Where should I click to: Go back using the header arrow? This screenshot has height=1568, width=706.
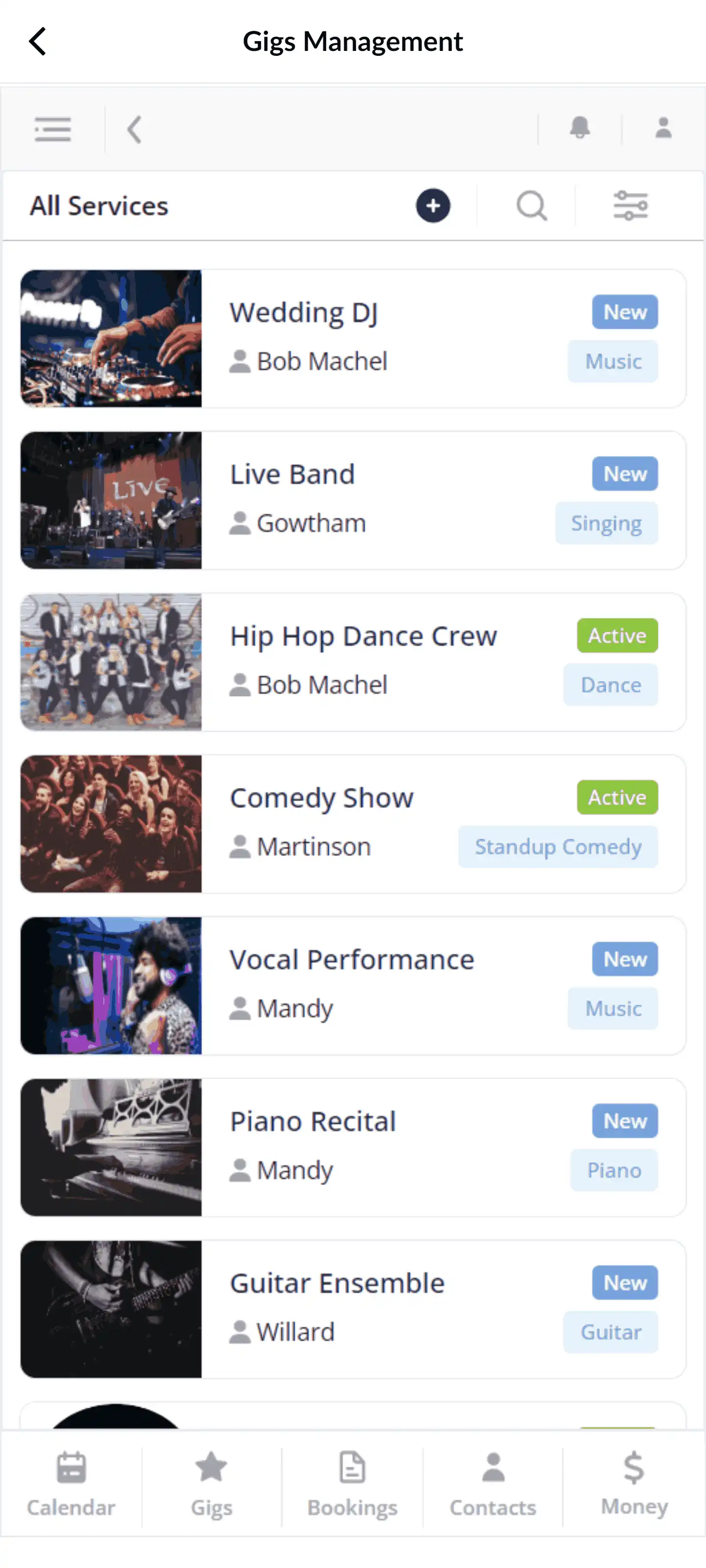coord(38,41)
